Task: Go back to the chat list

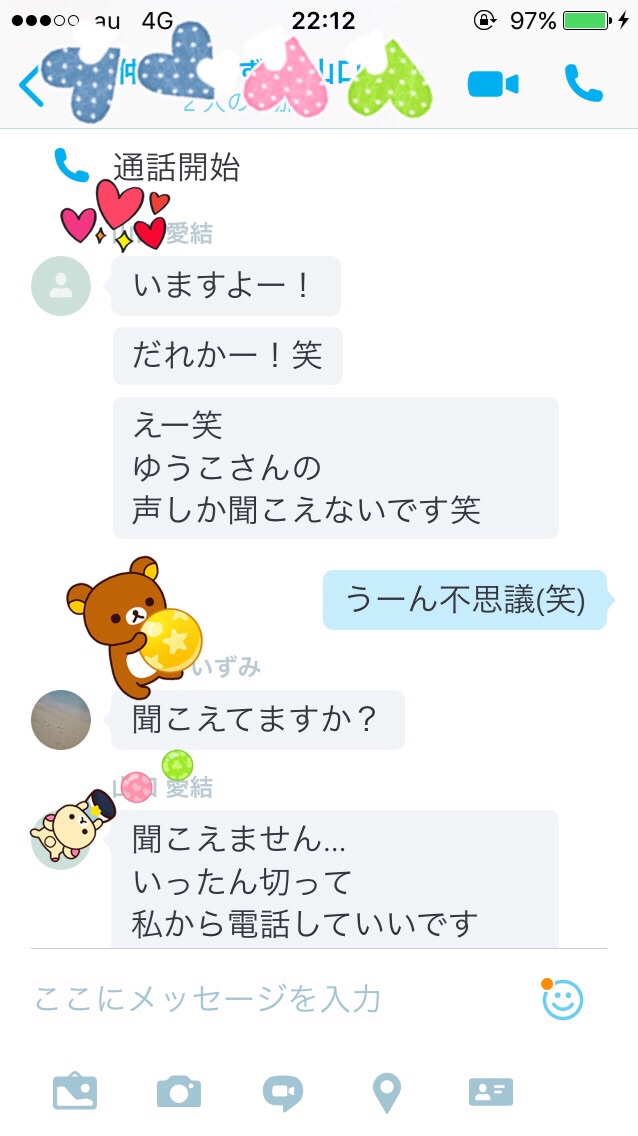Action: point(30,87)
